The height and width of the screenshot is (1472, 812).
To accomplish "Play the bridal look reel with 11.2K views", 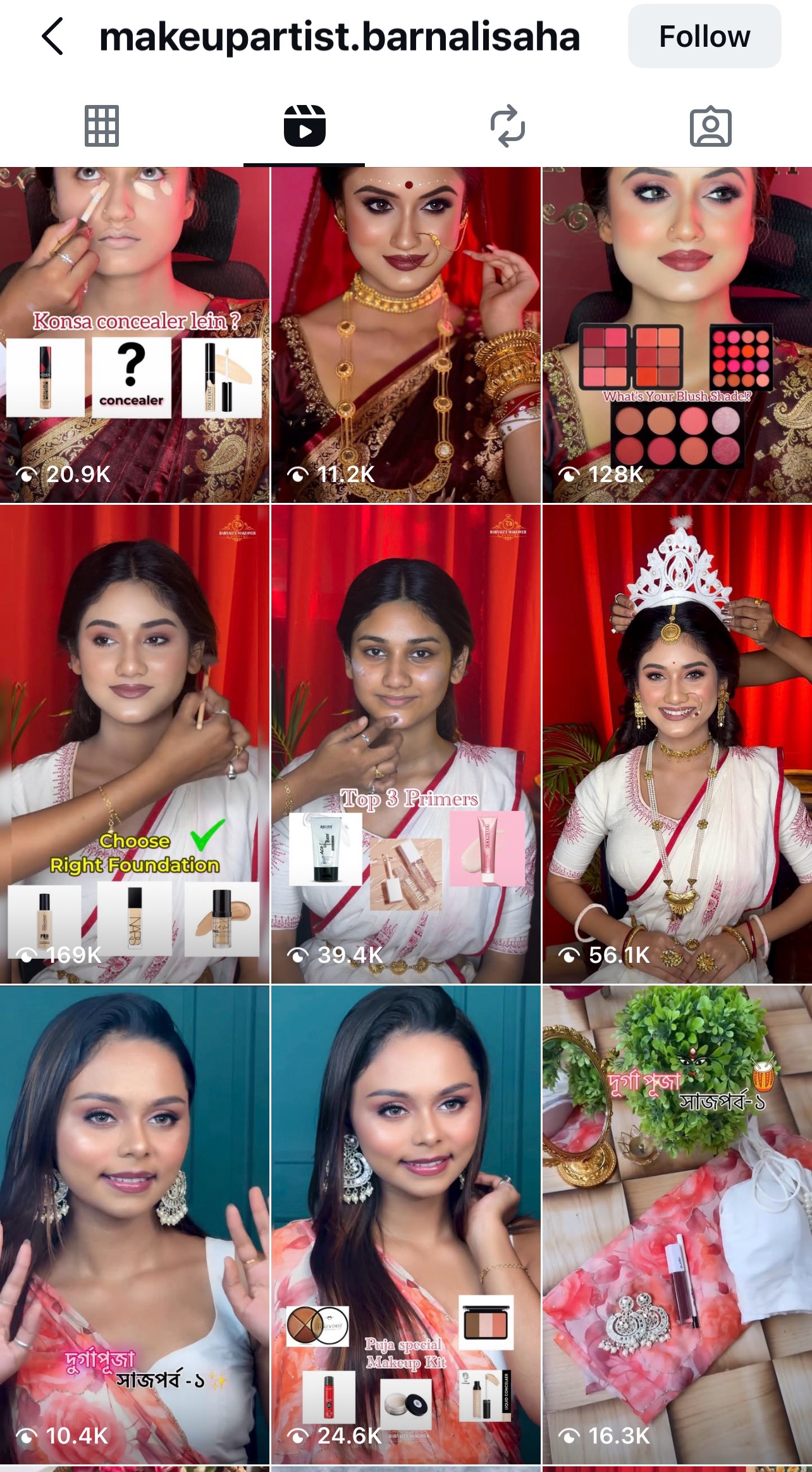I will pos(405,335).
